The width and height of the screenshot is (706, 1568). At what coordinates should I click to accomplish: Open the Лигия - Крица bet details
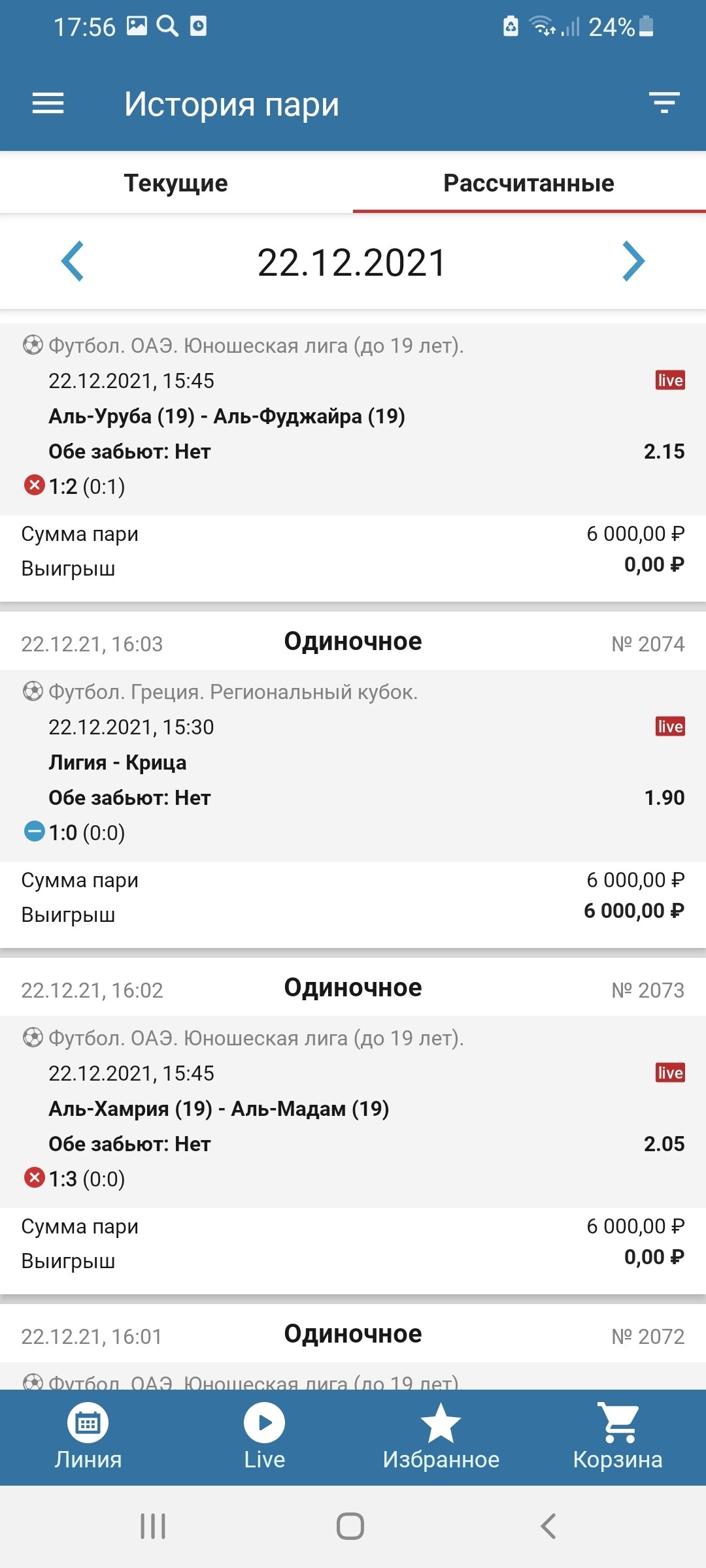point(118,762)
